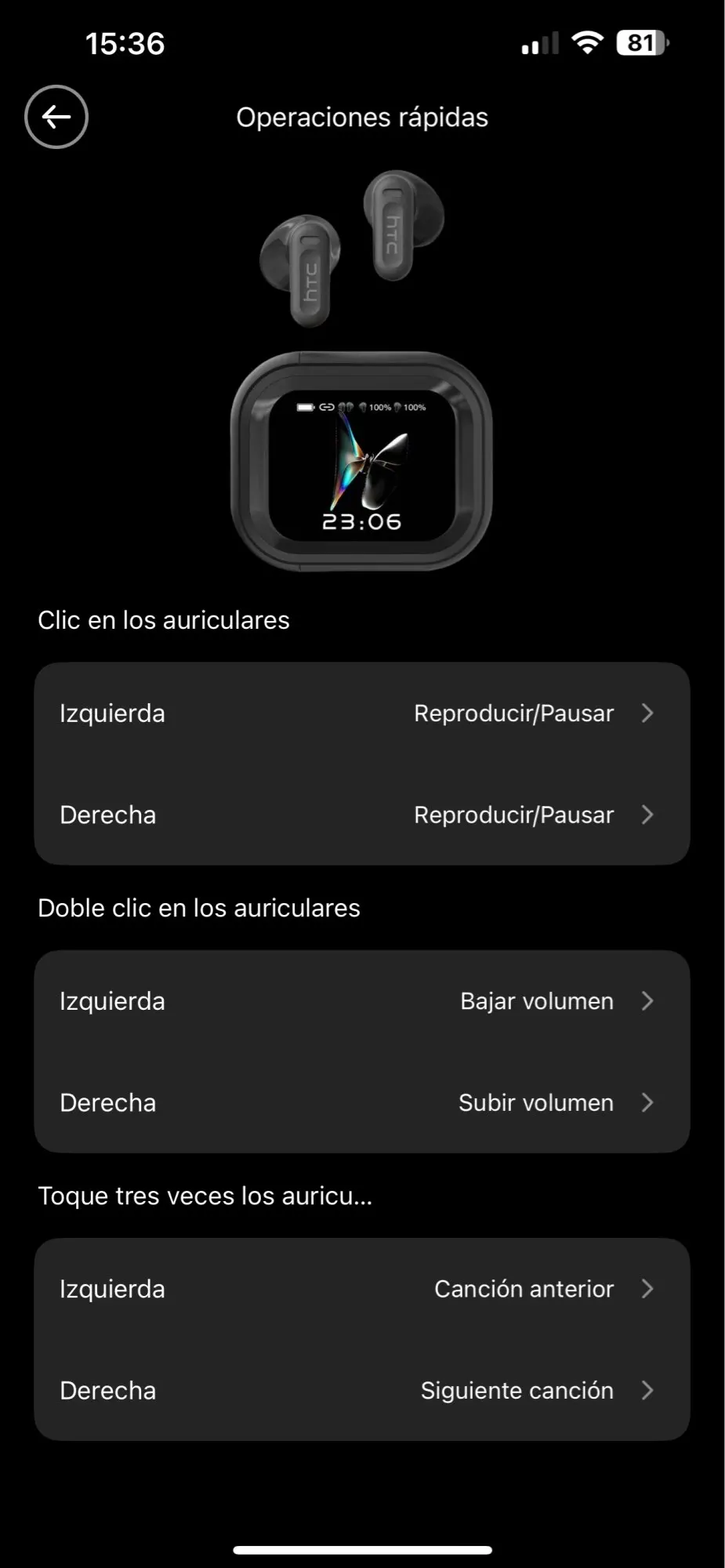The height and width of the screenshot is (1568, 725).
Task: Change Derecha double-click action Subir volumen
Action: [362, 1103]
